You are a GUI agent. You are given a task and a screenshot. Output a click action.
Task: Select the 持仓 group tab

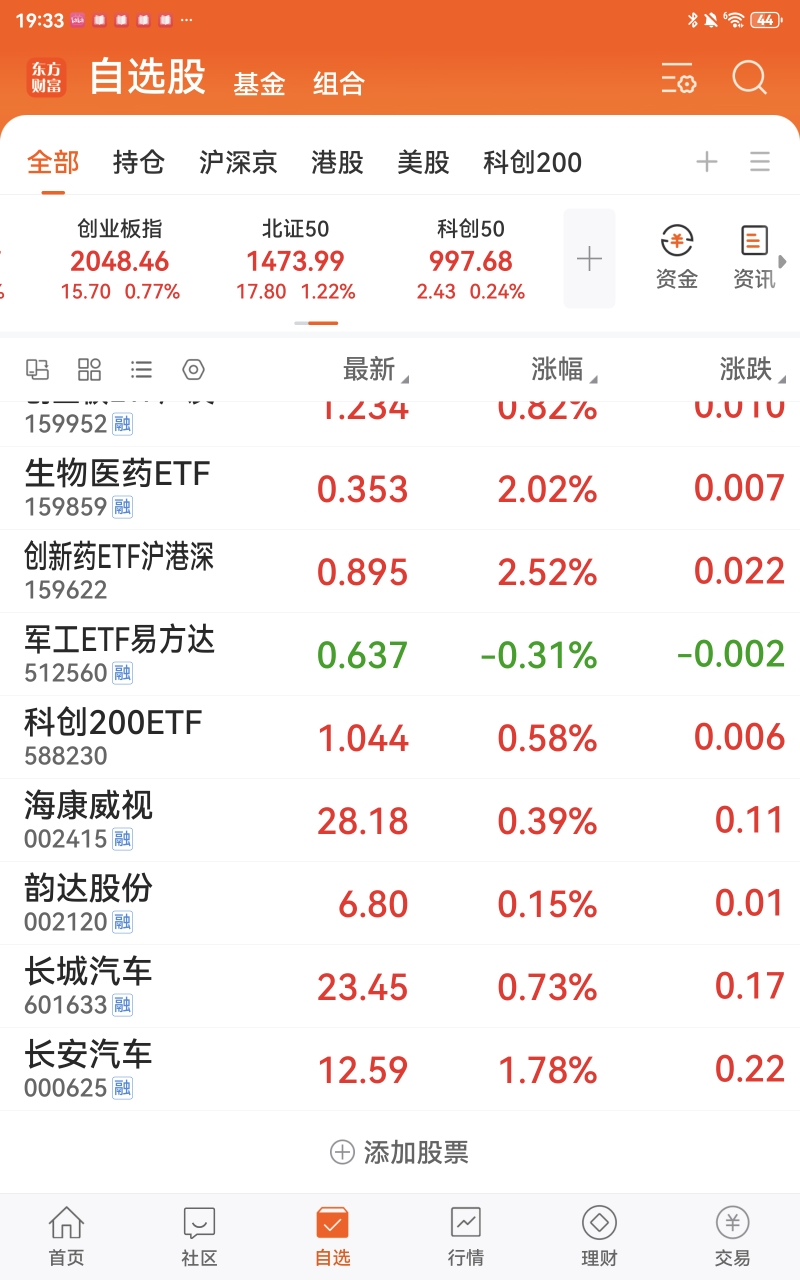point(138,162)
